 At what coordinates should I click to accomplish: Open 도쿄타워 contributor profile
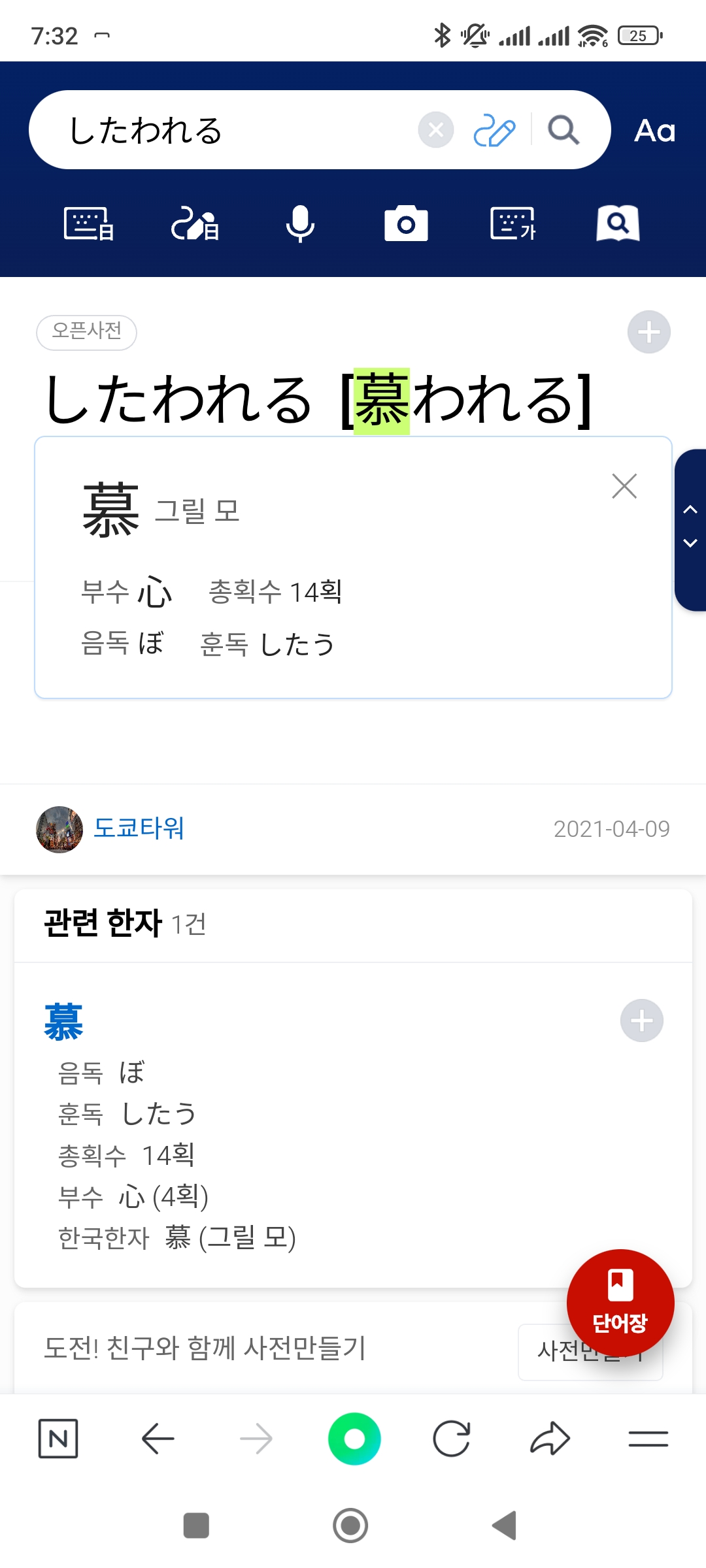[x=138, y=828]
